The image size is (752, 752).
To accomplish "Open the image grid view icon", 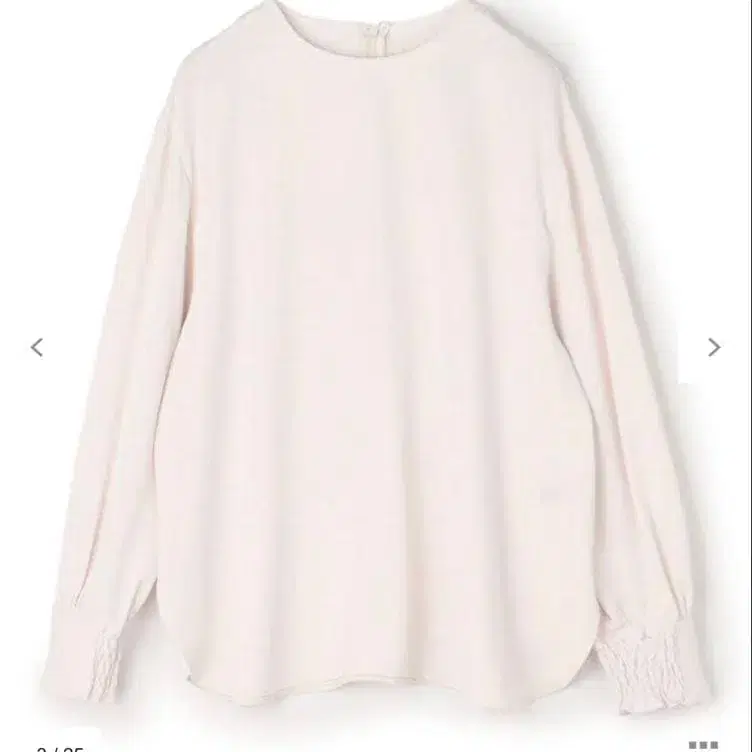I will (703, 746).
